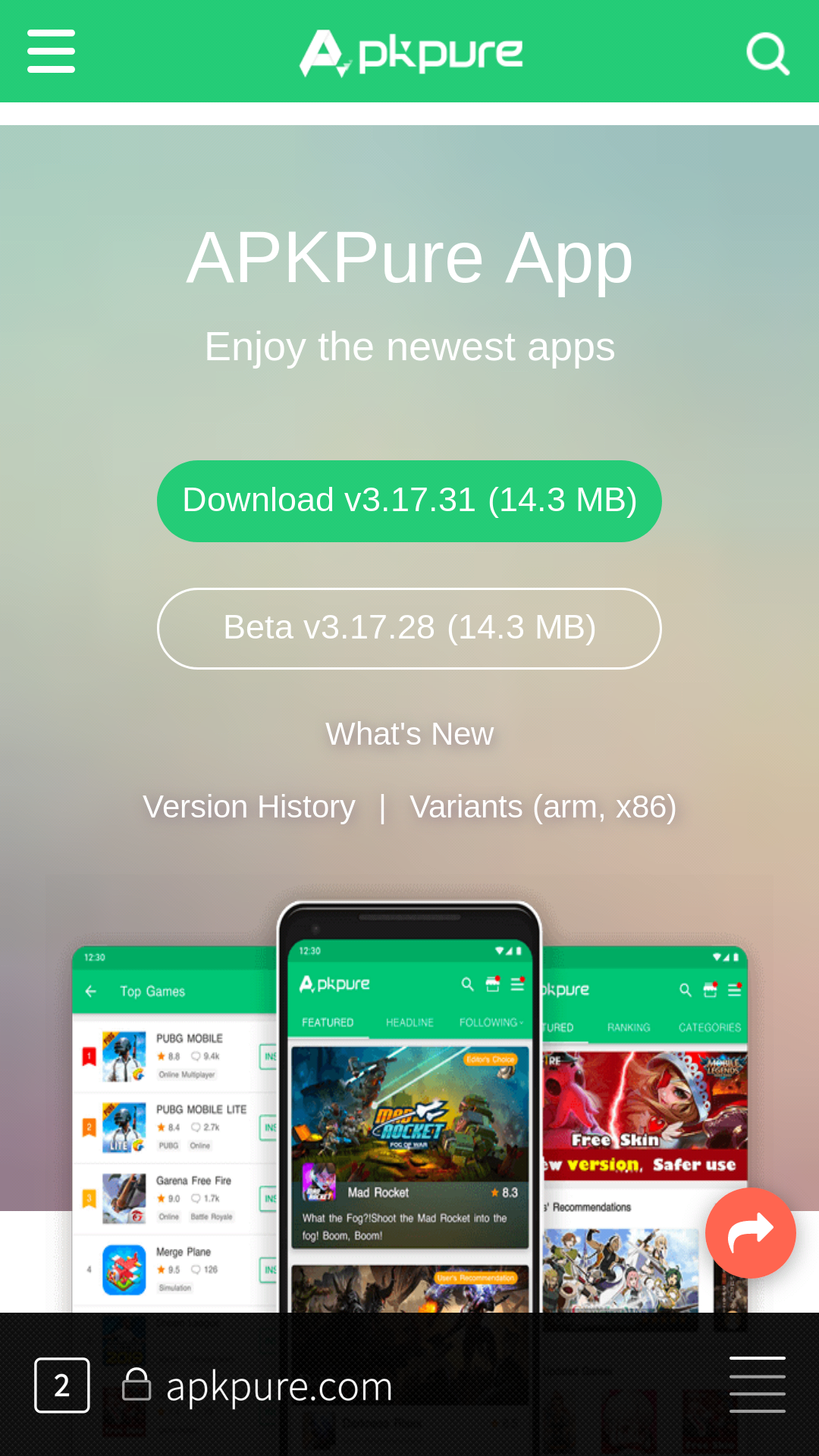View Version History

[x=249, y=807]
